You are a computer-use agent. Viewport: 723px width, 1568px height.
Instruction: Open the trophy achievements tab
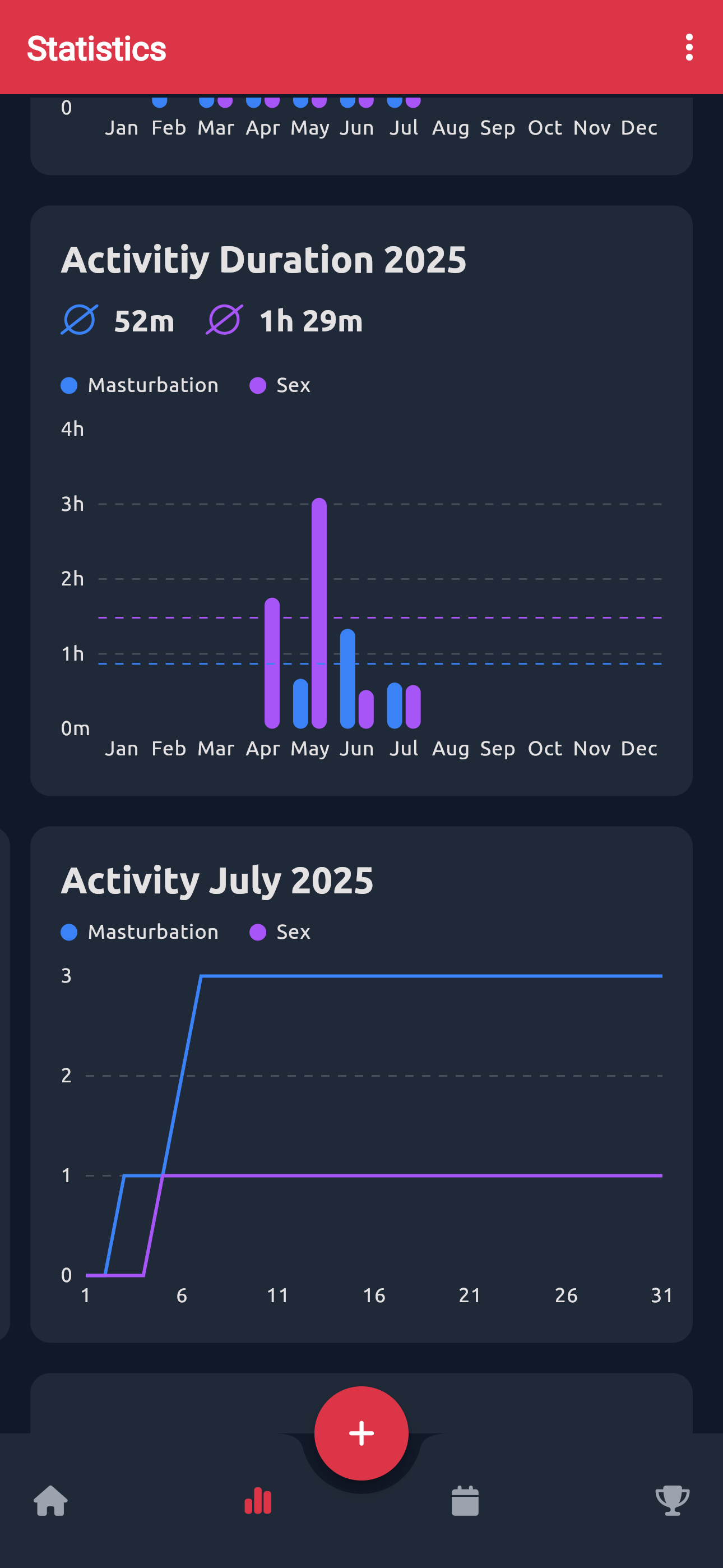(672, 1501)
